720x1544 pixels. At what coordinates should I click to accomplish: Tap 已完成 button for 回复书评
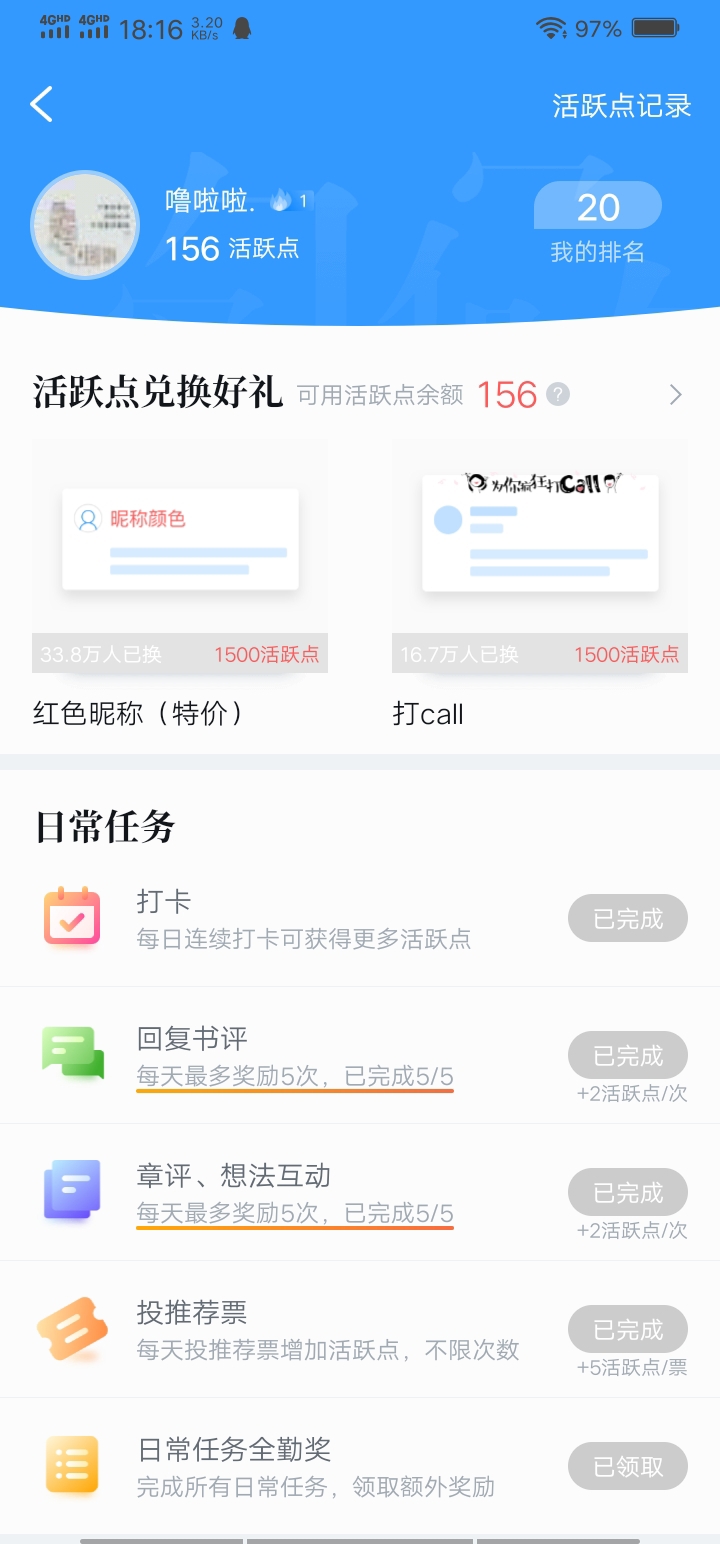(627, 1056)
